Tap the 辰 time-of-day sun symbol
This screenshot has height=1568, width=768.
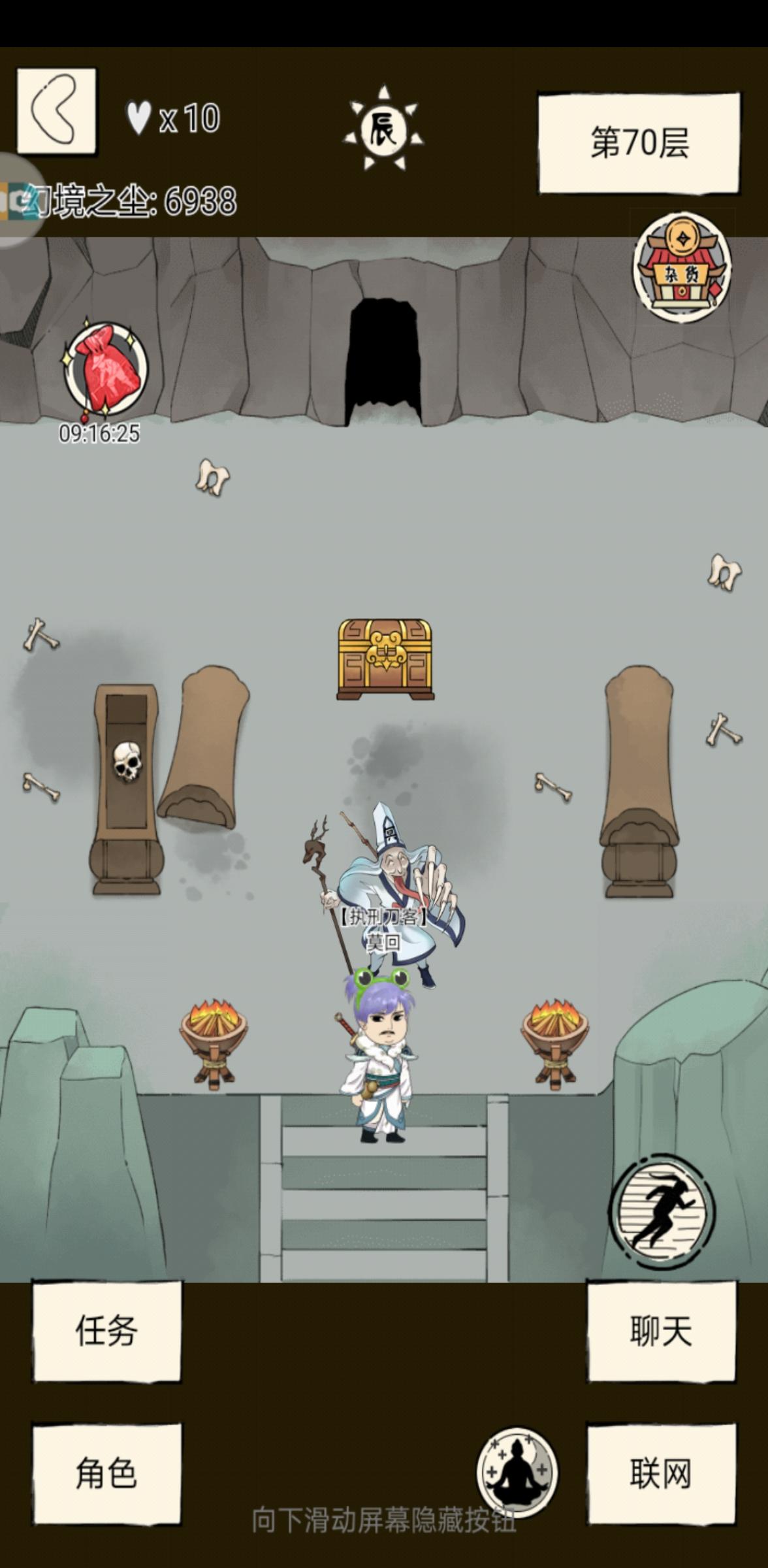pyautogui.click(x=384, y=127)
